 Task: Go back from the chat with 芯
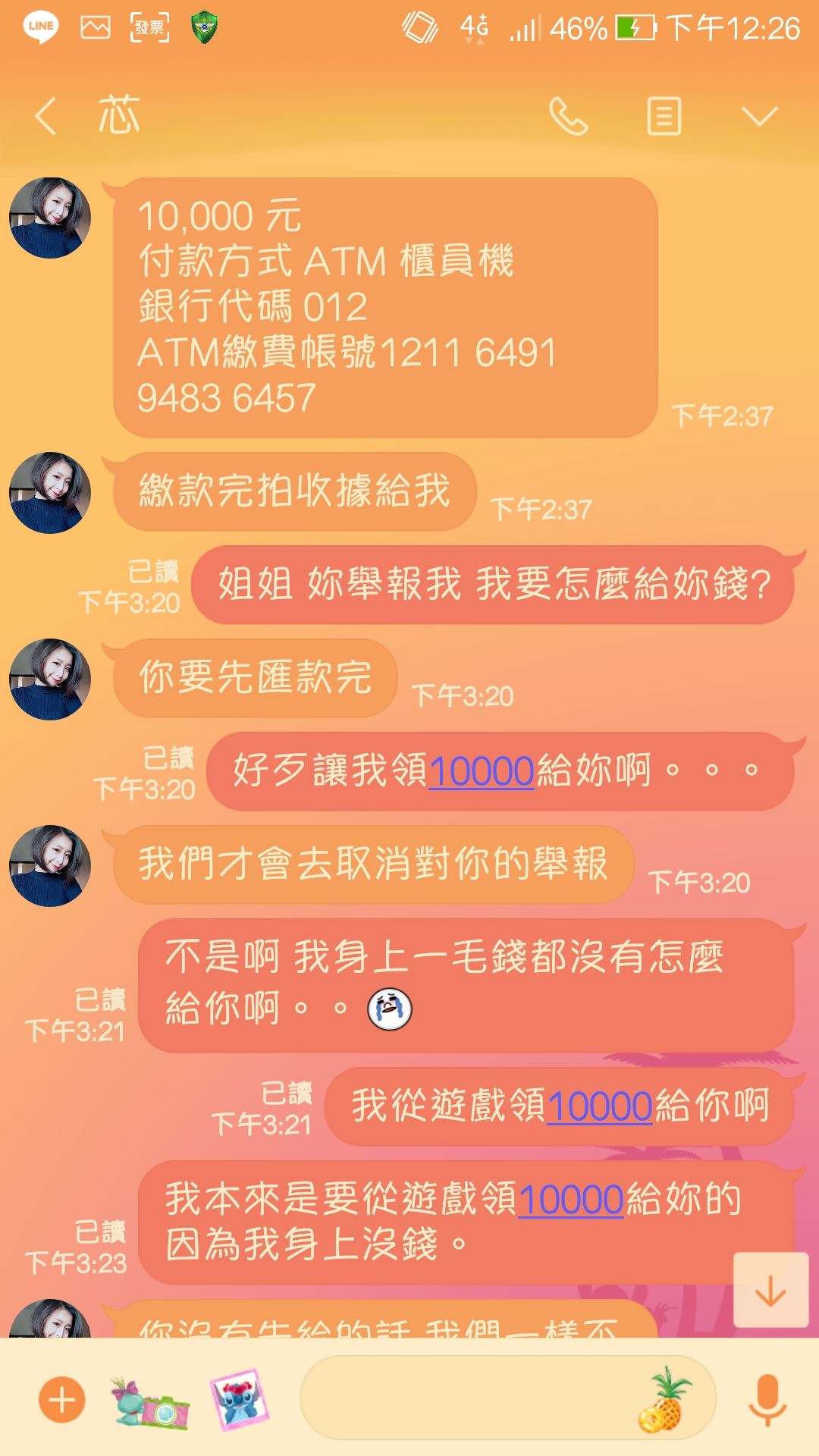tap(45, 118)
